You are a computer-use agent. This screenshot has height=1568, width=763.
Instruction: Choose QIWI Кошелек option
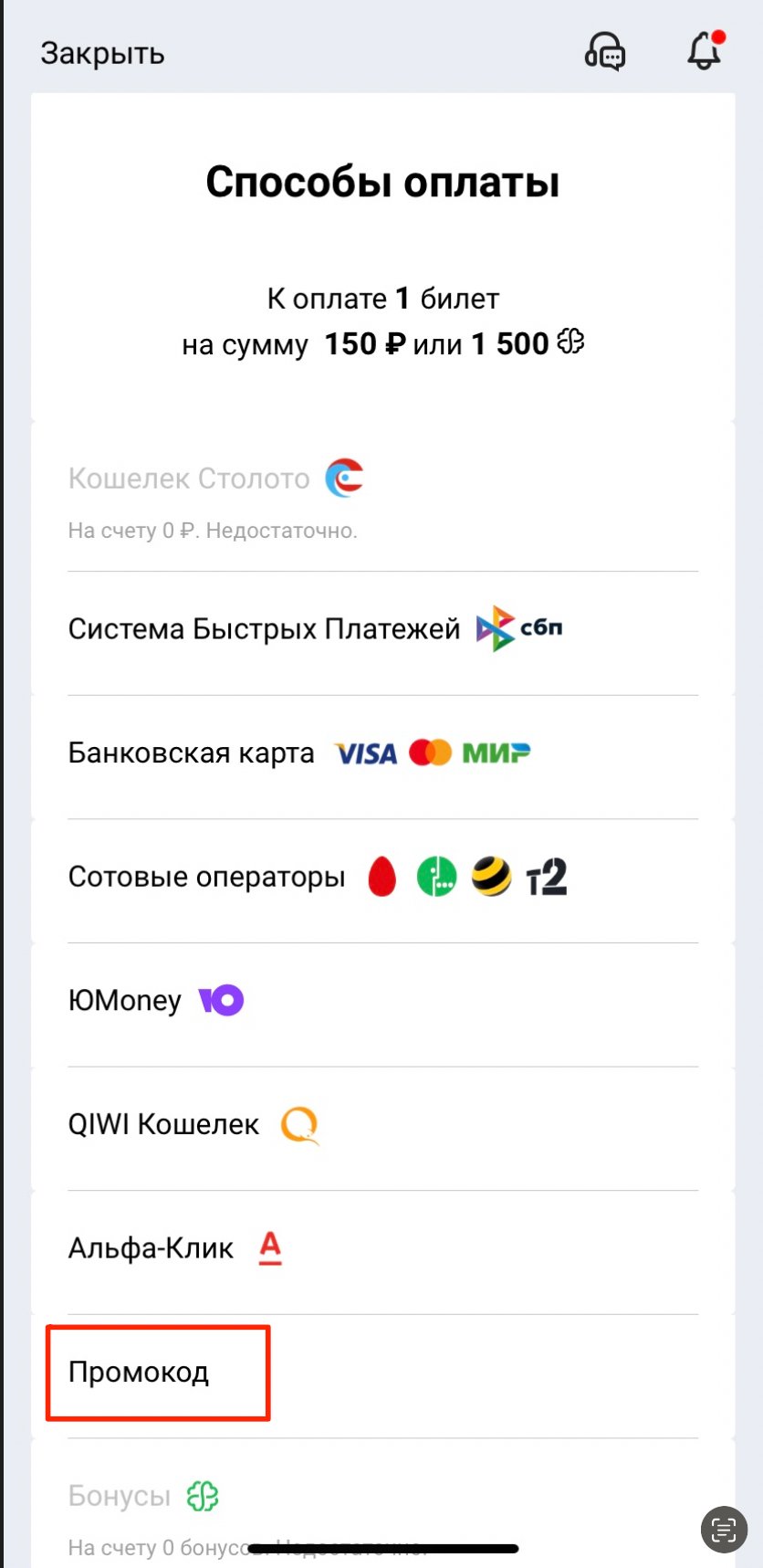pyautogui.click(x=164, y=1124)
